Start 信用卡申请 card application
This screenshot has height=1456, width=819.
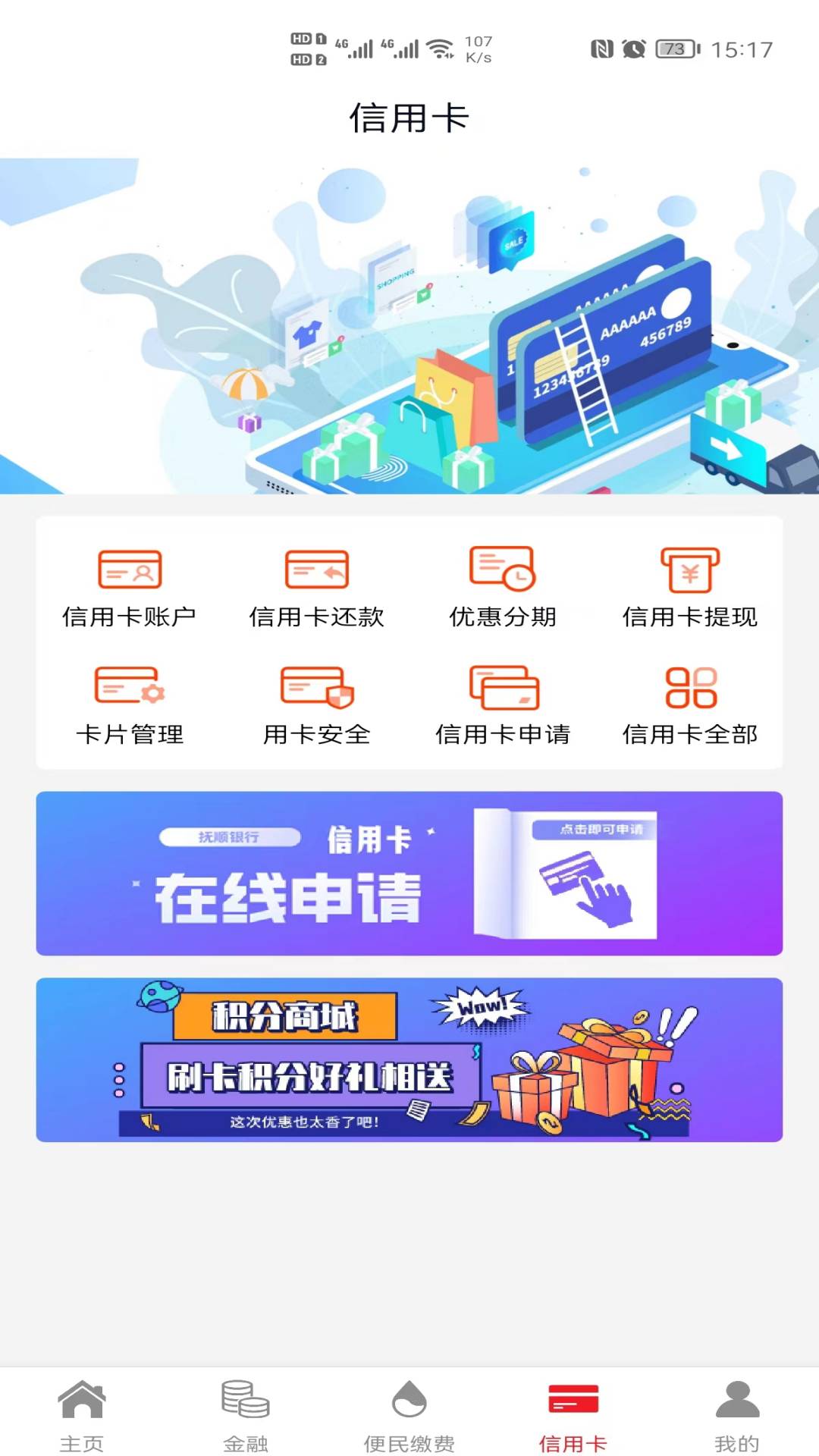point(503,706)
